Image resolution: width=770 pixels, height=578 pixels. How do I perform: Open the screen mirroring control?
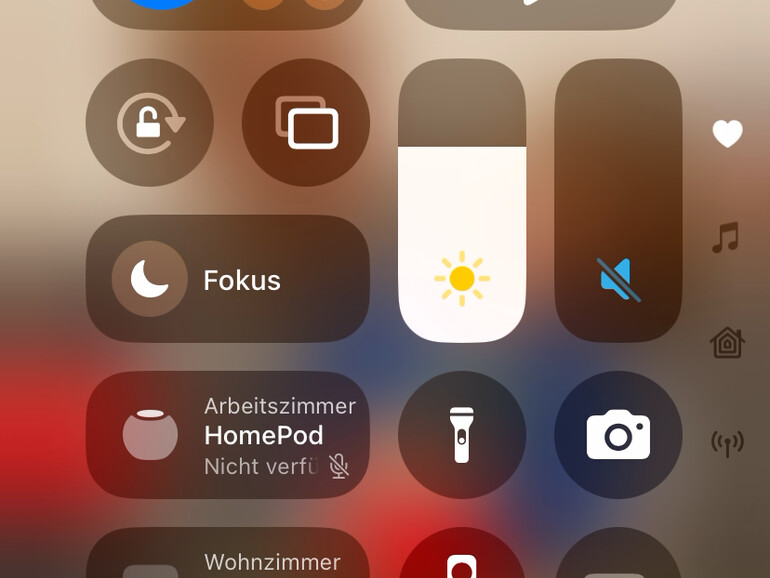pyautogui.click(x=306, y=123)
